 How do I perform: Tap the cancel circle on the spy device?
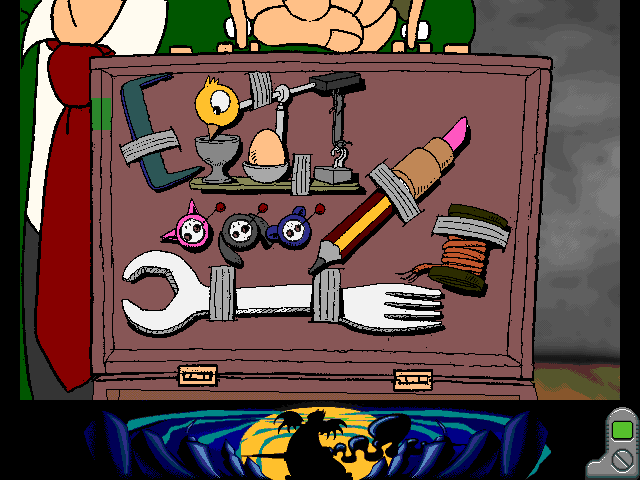click(x=622, y=461)
